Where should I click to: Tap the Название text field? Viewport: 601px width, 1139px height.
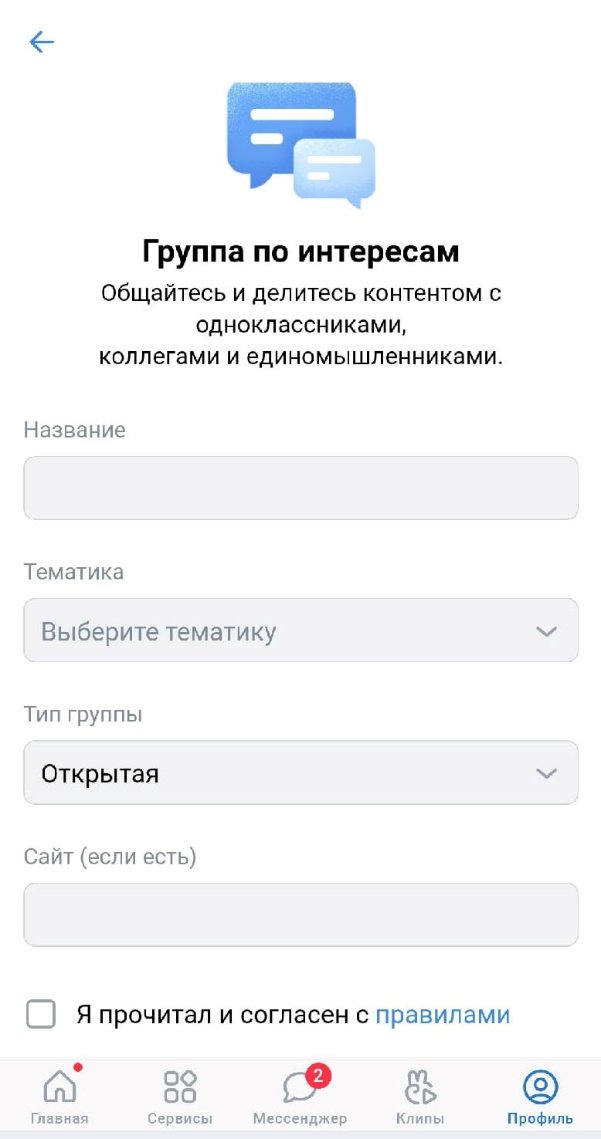point(300,488)
